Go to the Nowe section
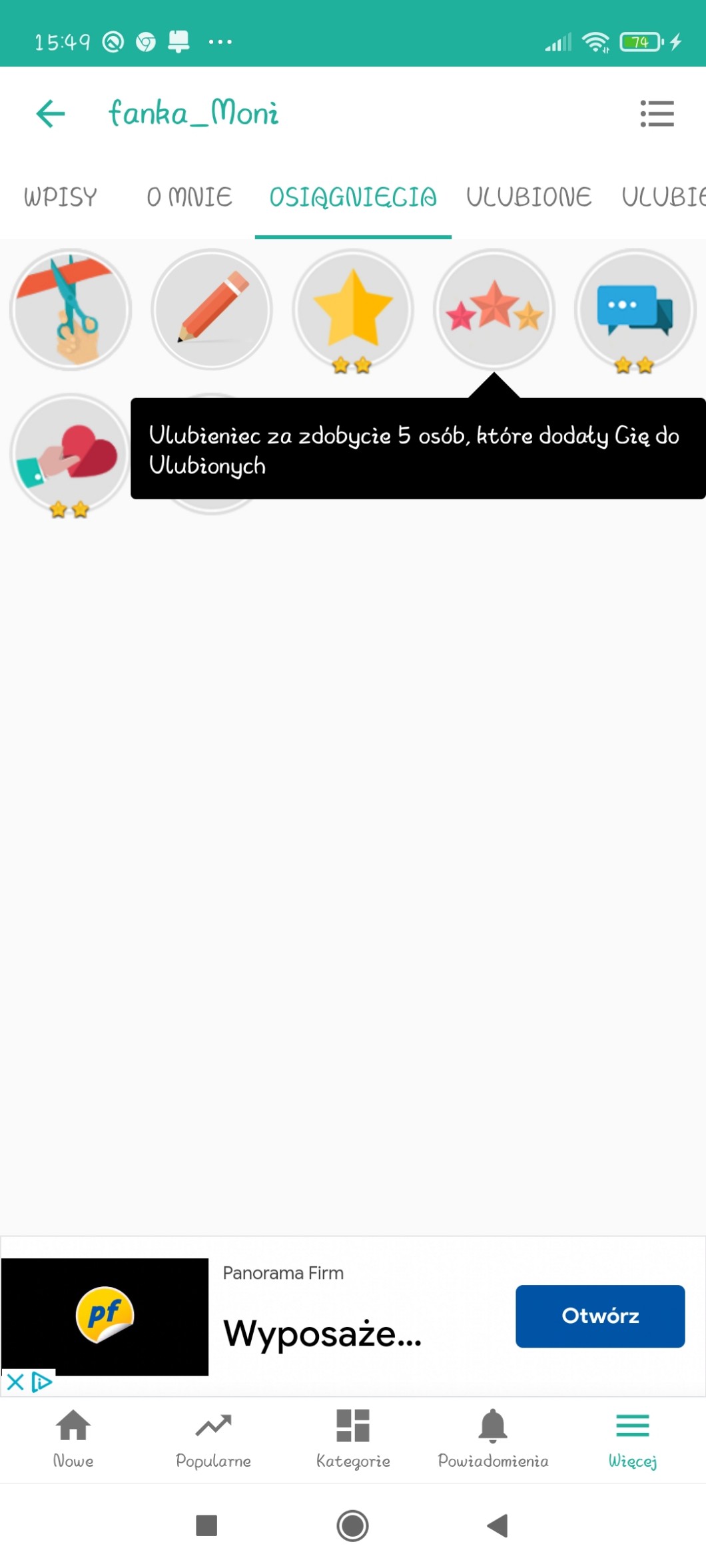The height and width of the screenshot is (1568, 706). tap(73, 1439)
